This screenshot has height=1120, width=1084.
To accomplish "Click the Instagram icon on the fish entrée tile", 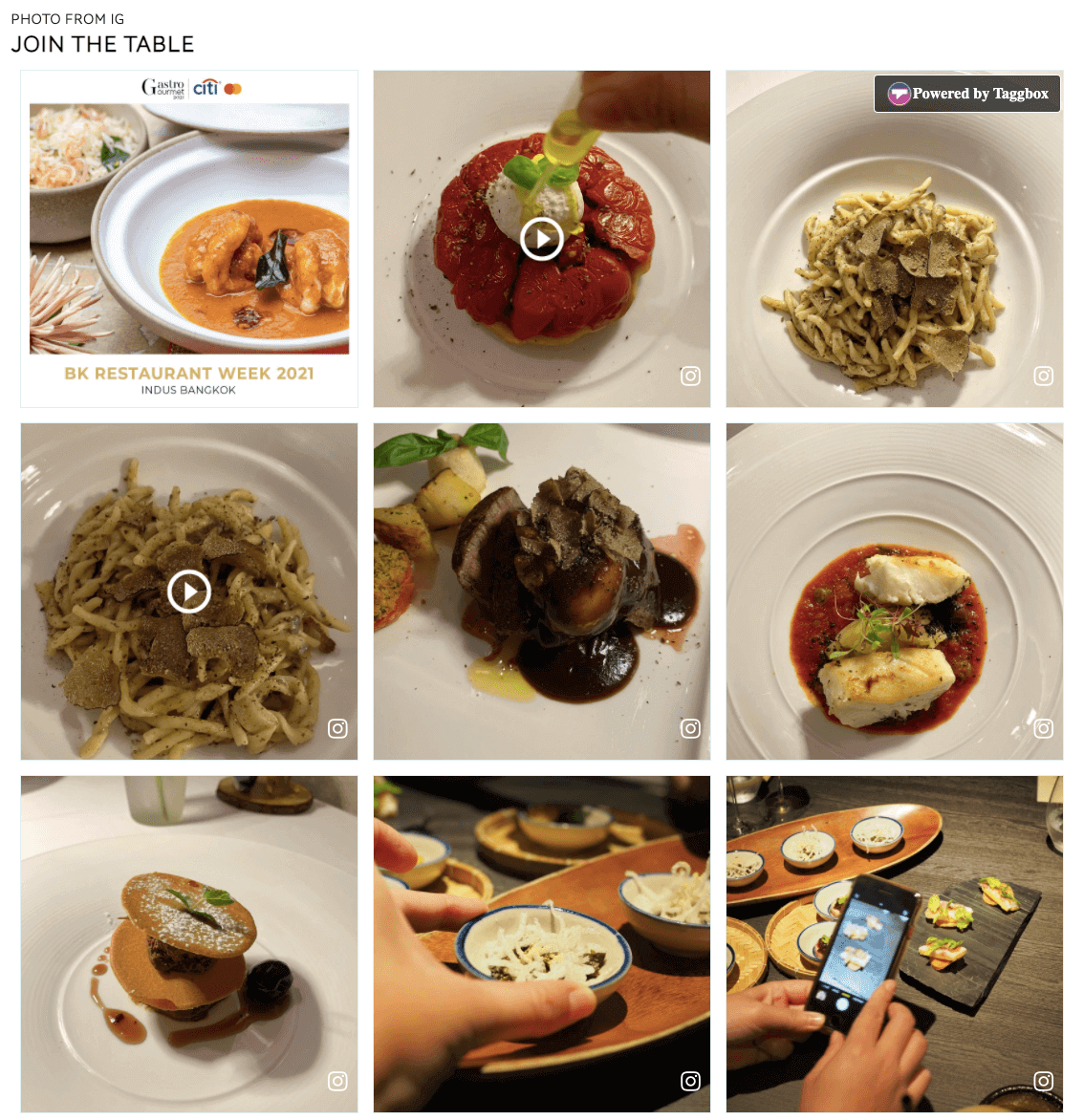I will pyautogui.click(x=1043, y=728).
